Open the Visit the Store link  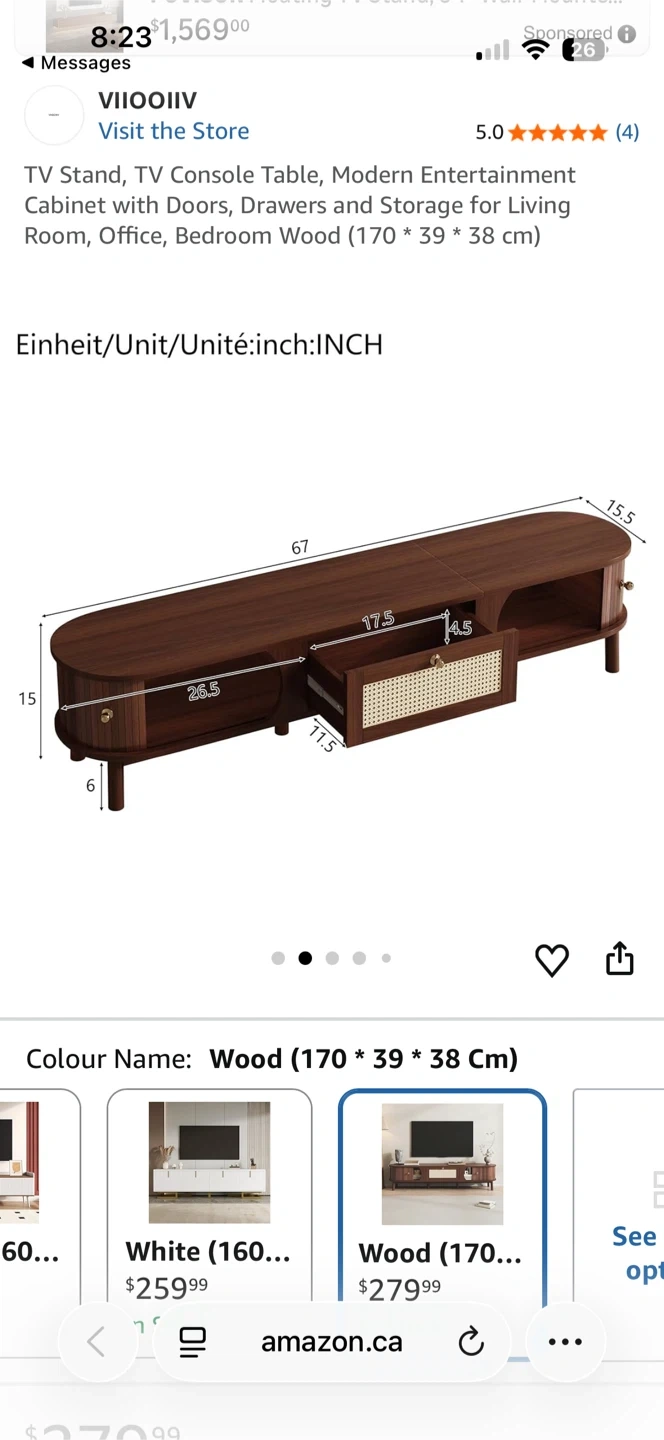(173, 131)
